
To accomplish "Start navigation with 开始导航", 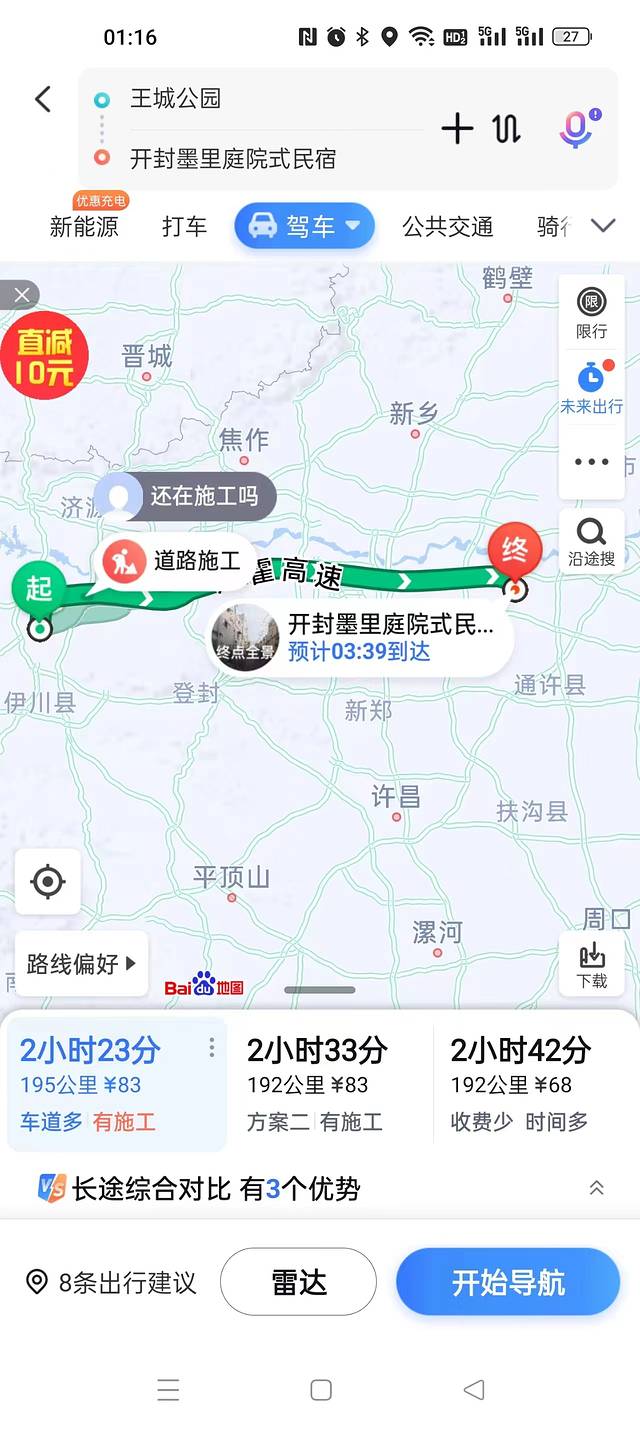I will tap(508, 1282).
